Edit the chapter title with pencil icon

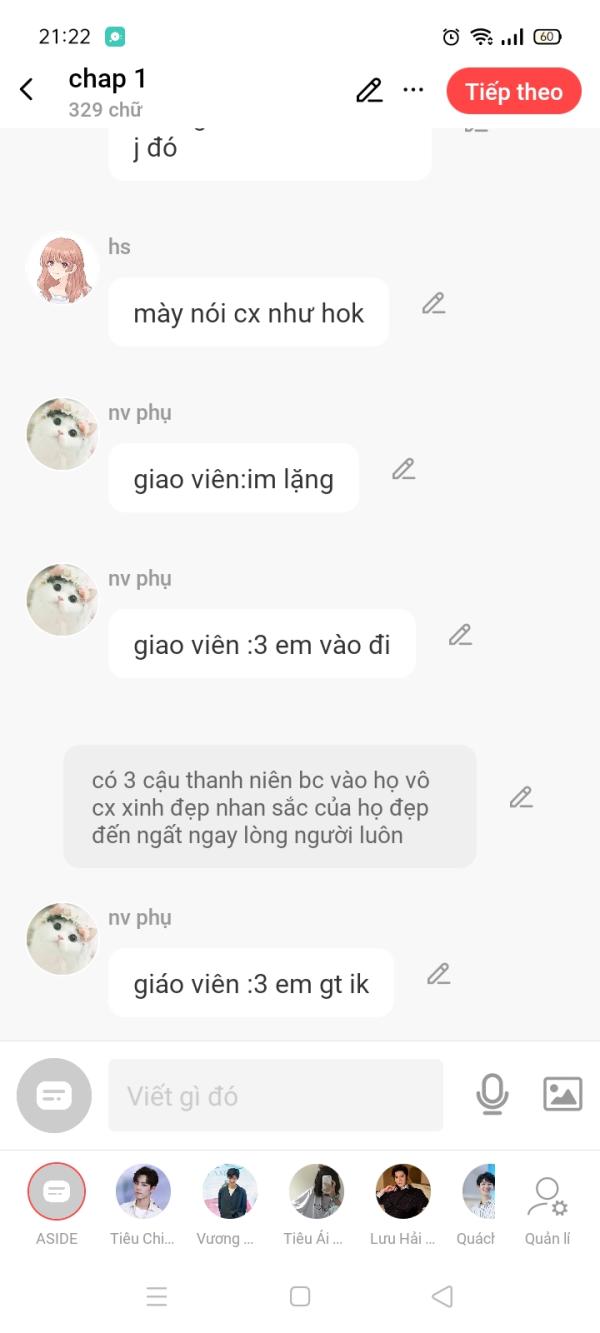pyautogui.click(x=369, y=91)
